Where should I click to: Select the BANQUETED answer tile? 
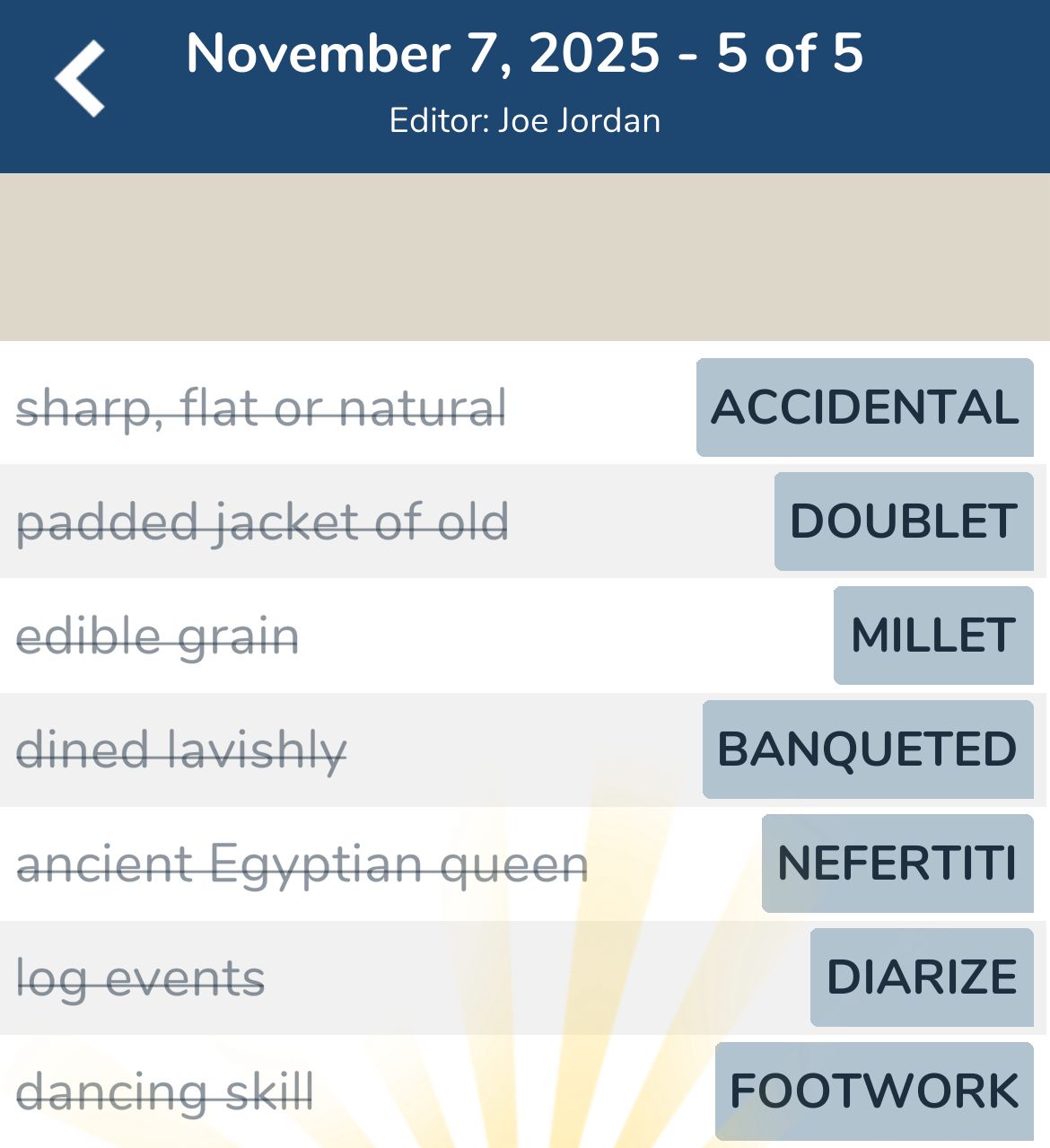coord(869,749)
